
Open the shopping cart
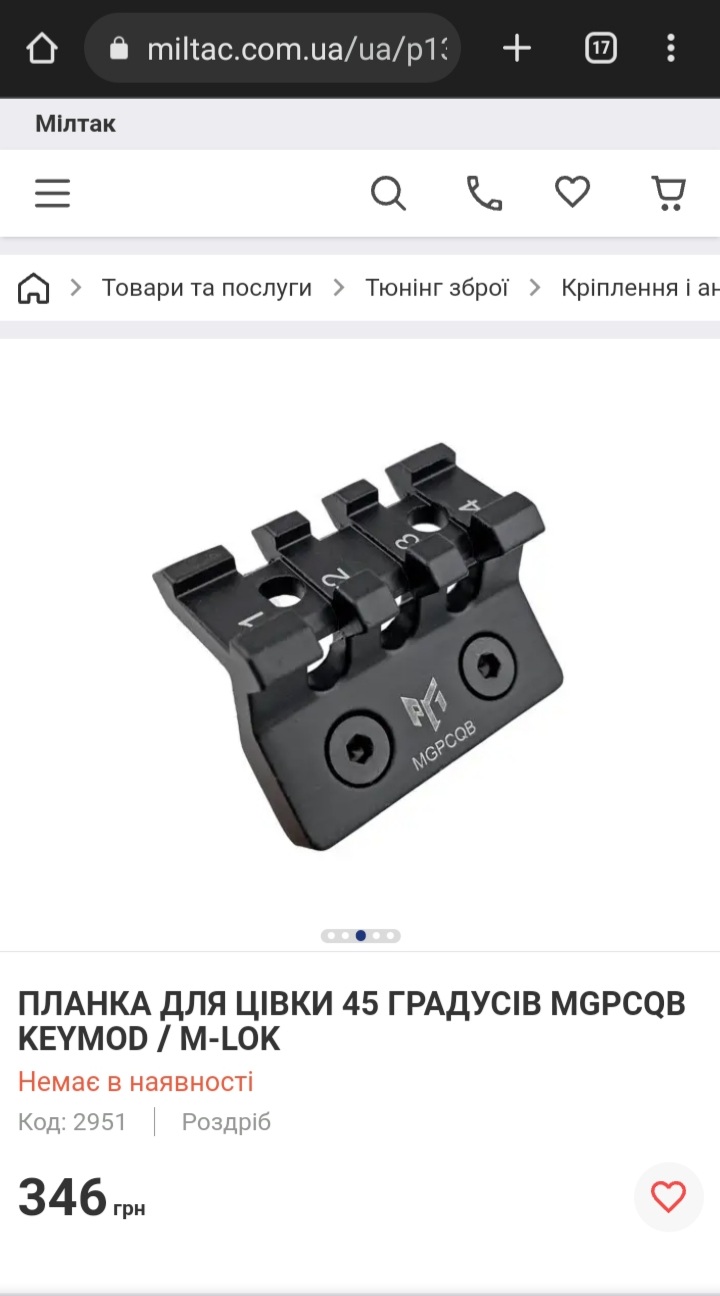click(x=668, y=193)
